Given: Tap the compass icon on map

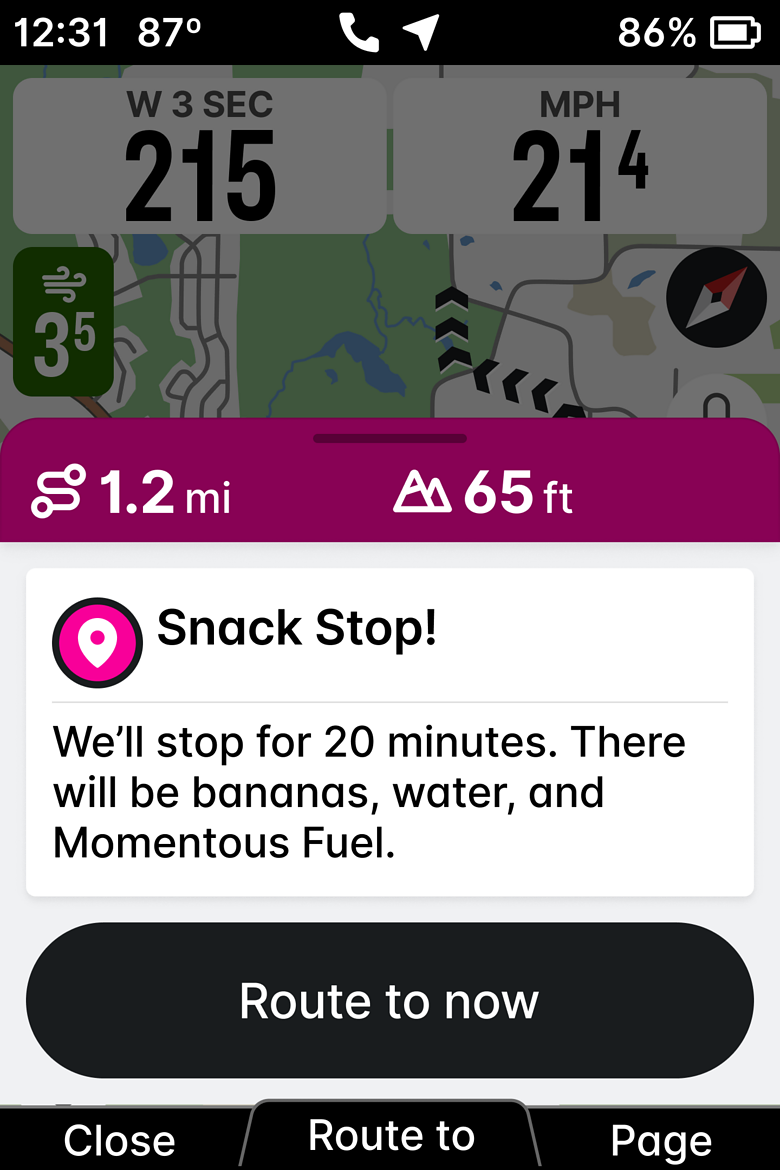Looking at the screenshot, I should tap(708, 297).
